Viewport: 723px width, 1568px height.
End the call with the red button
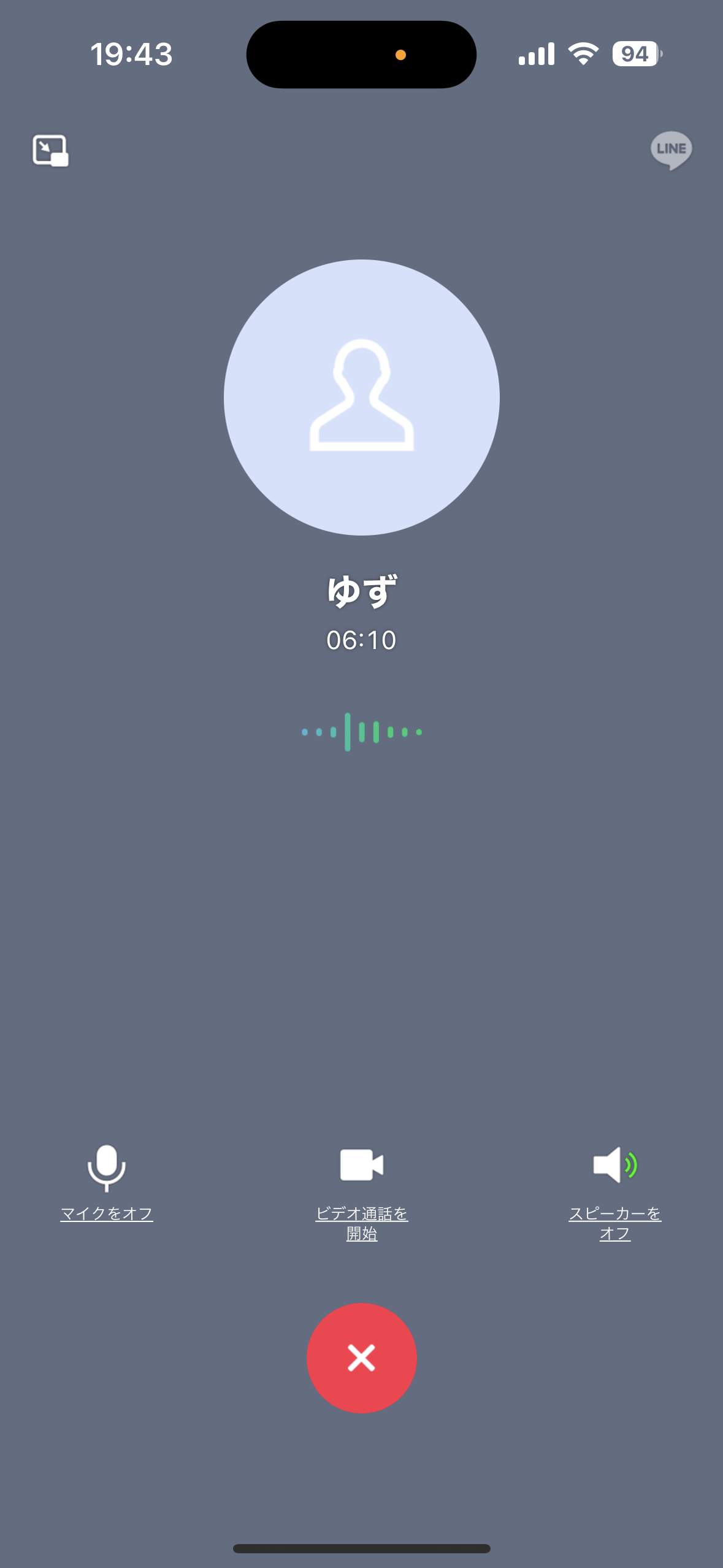coord(362,1358)
